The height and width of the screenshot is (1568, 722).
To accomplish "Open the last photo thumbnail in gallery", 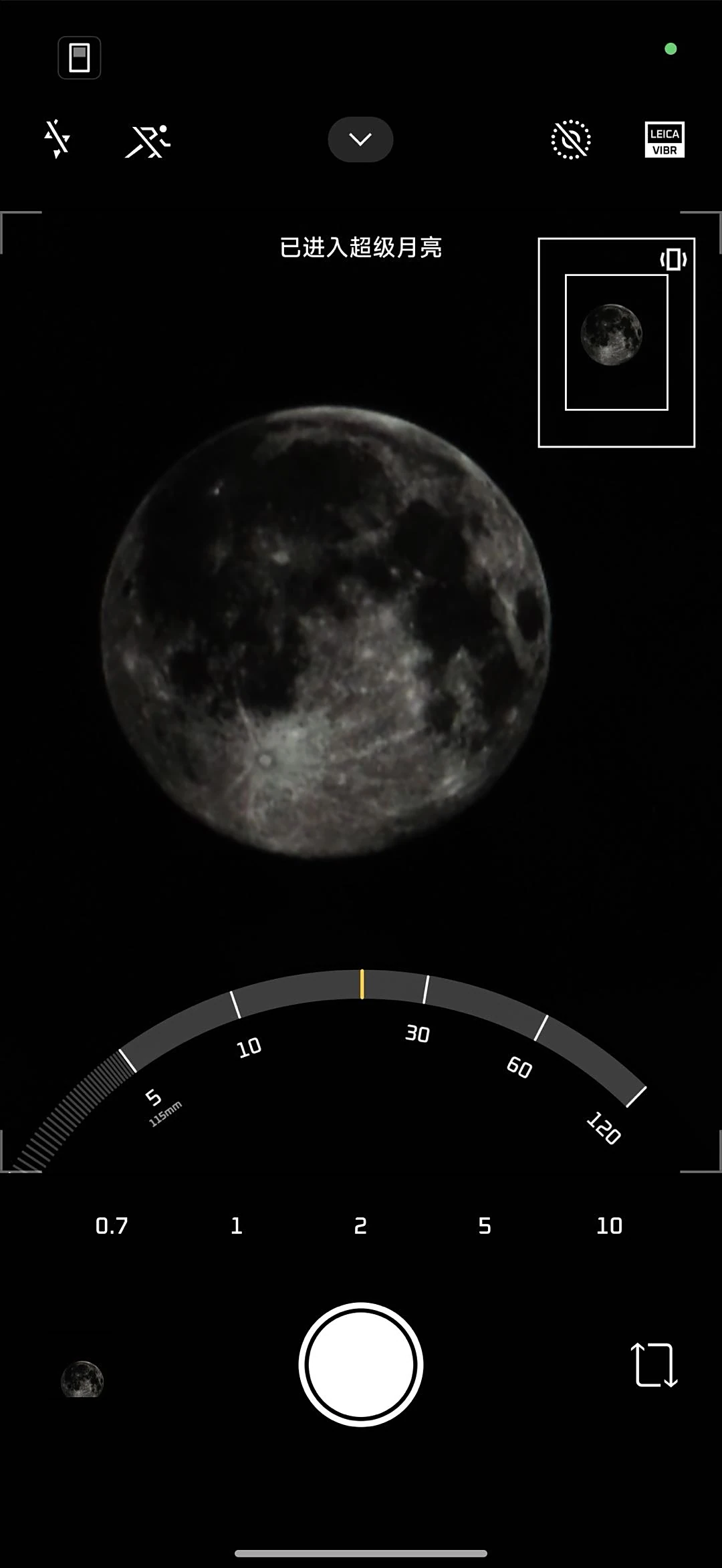I will 82,1378.
